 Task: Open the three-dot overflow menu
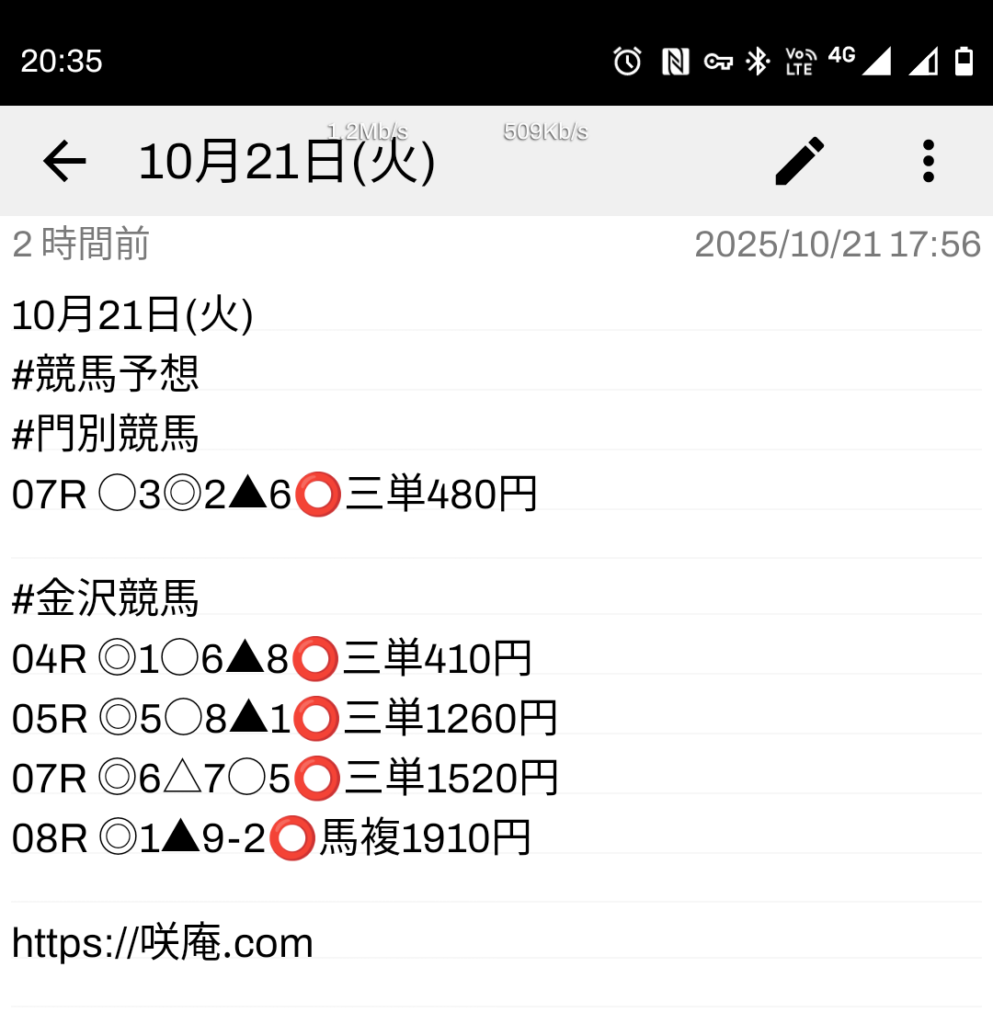click(x=928, y=161)
